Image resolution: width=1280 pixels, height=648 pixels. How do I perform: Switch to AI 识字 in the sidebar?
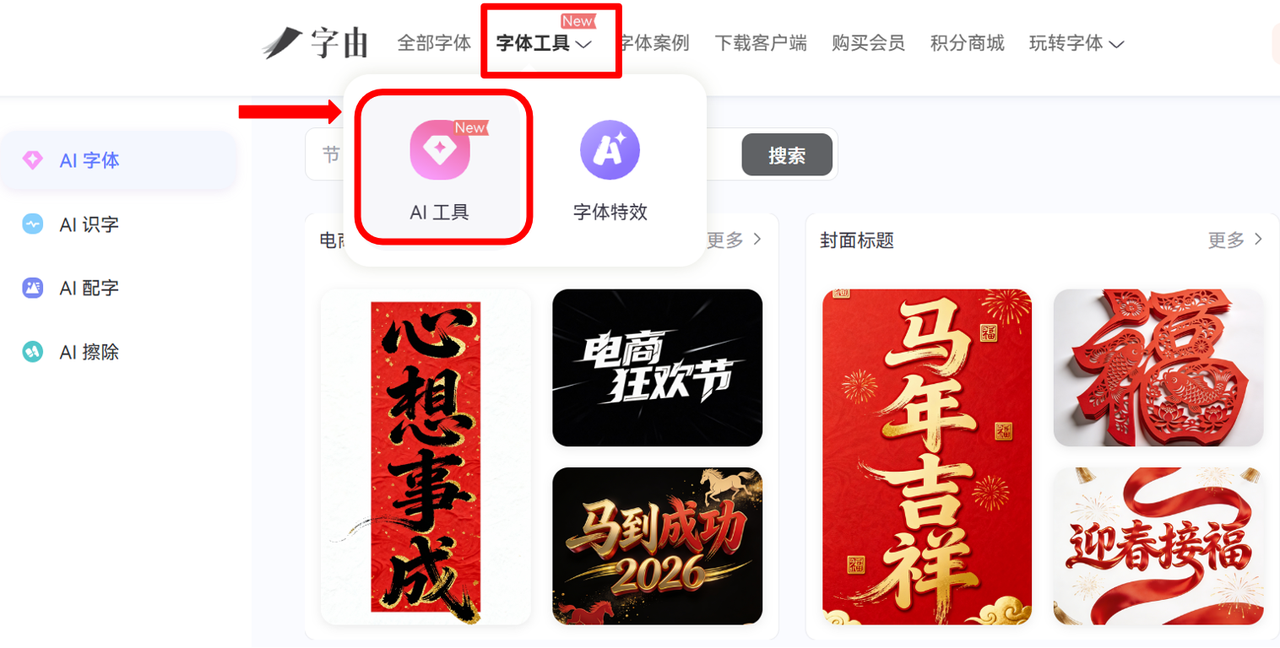point(89,224)
